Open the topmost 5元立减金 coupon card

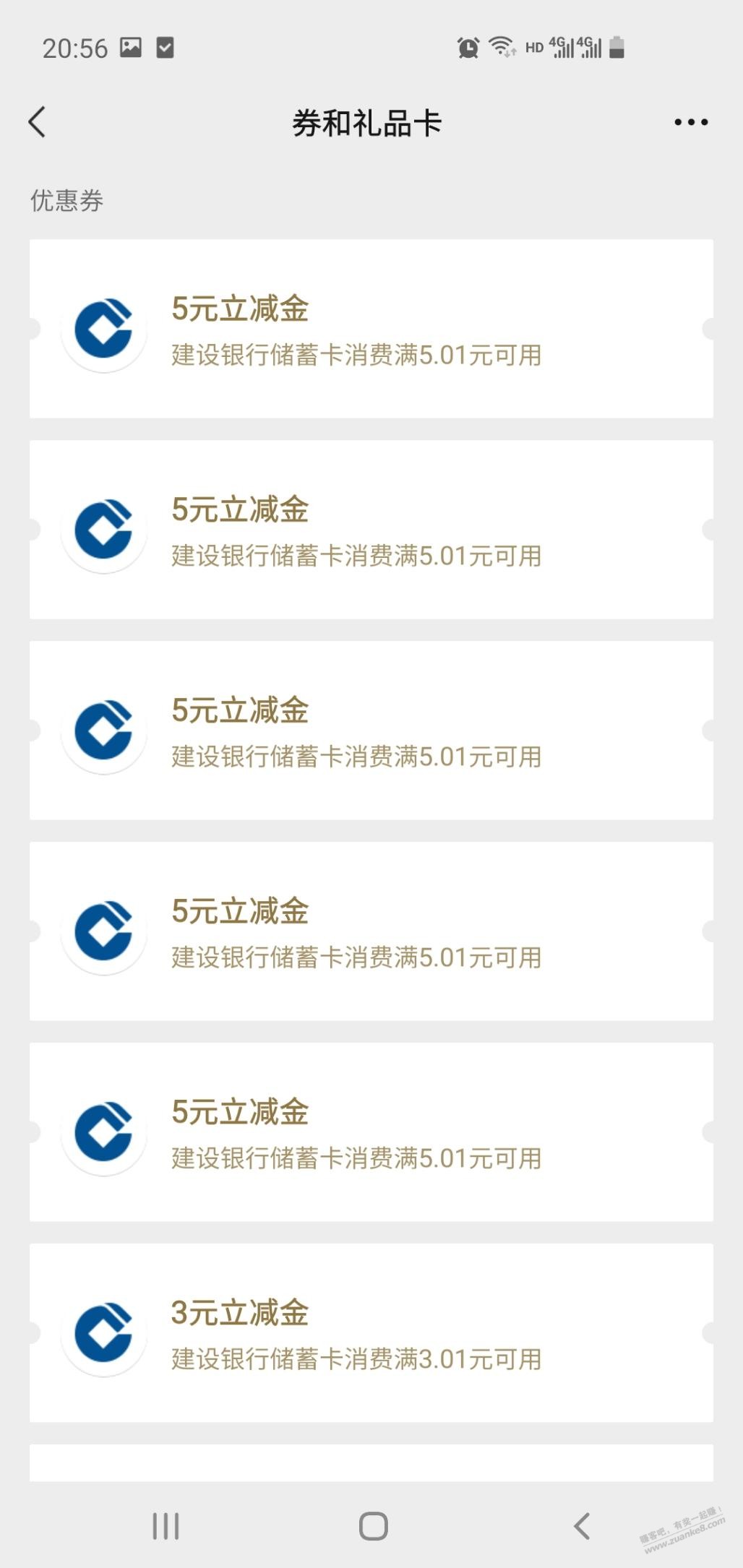pyautogui.click(x=371, y=329)
